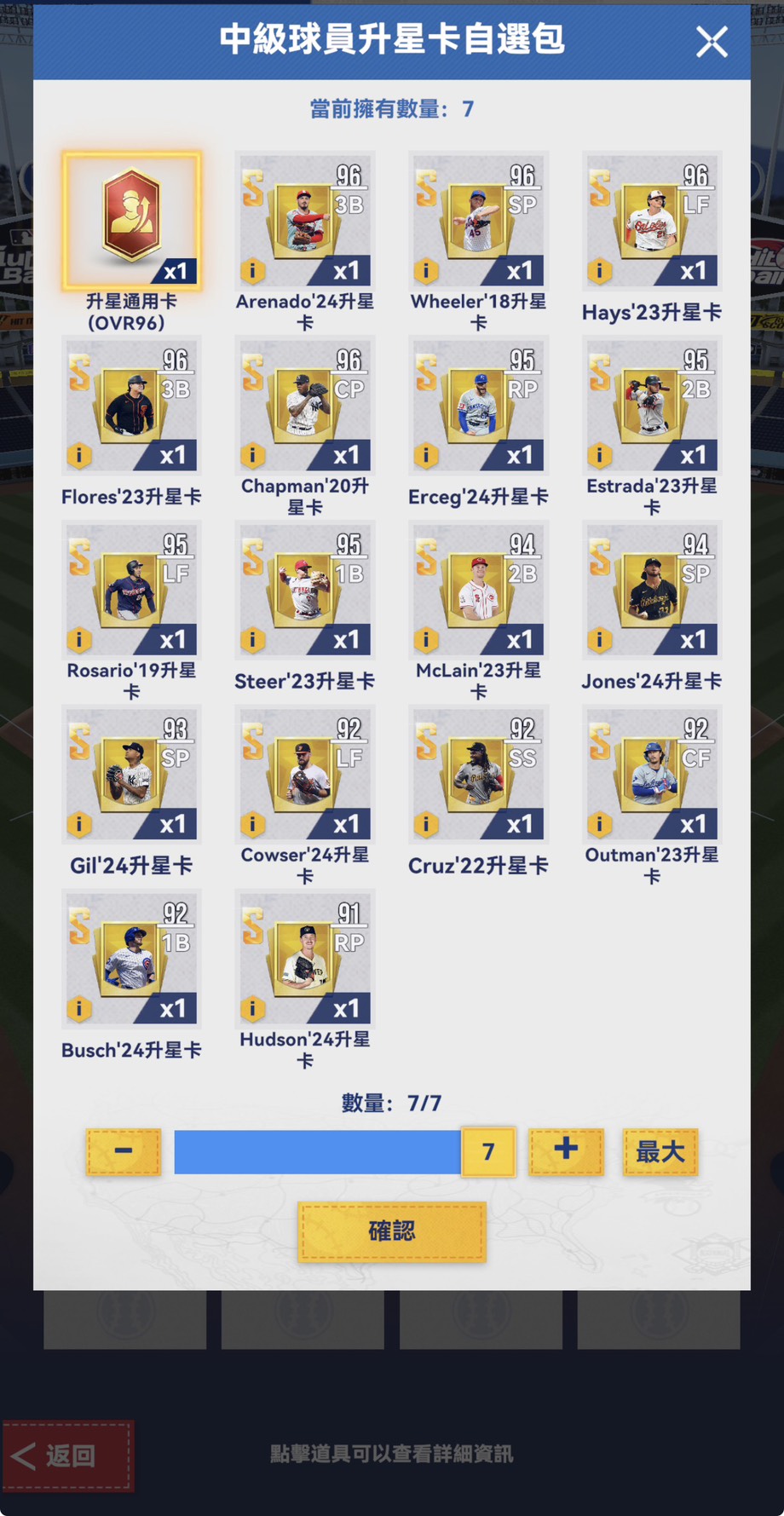This screenshot has height=1516, width=784.
Task: Increase quantity with plus button
Action: [x=566, y=1151]
